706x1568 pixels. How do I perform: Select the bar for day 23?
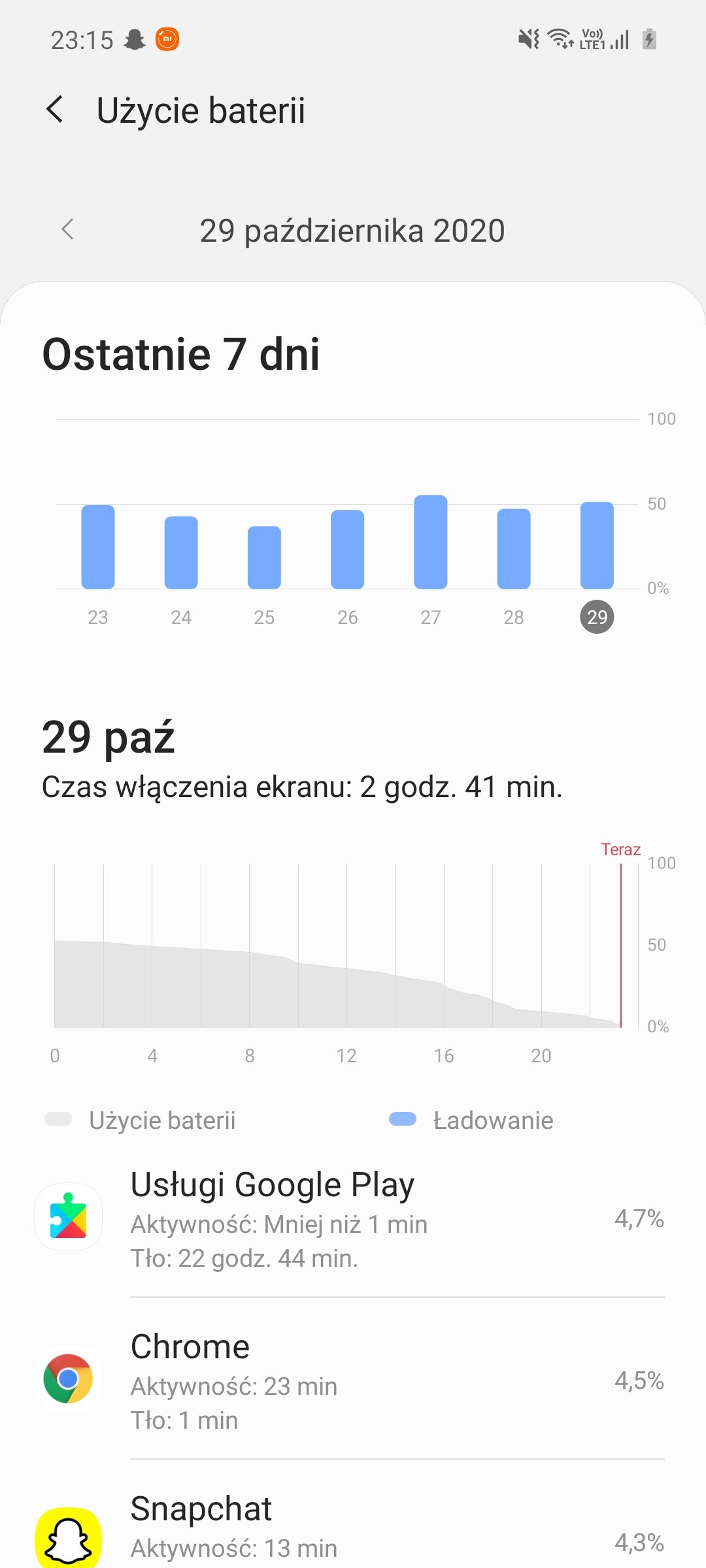pos(98,547)
